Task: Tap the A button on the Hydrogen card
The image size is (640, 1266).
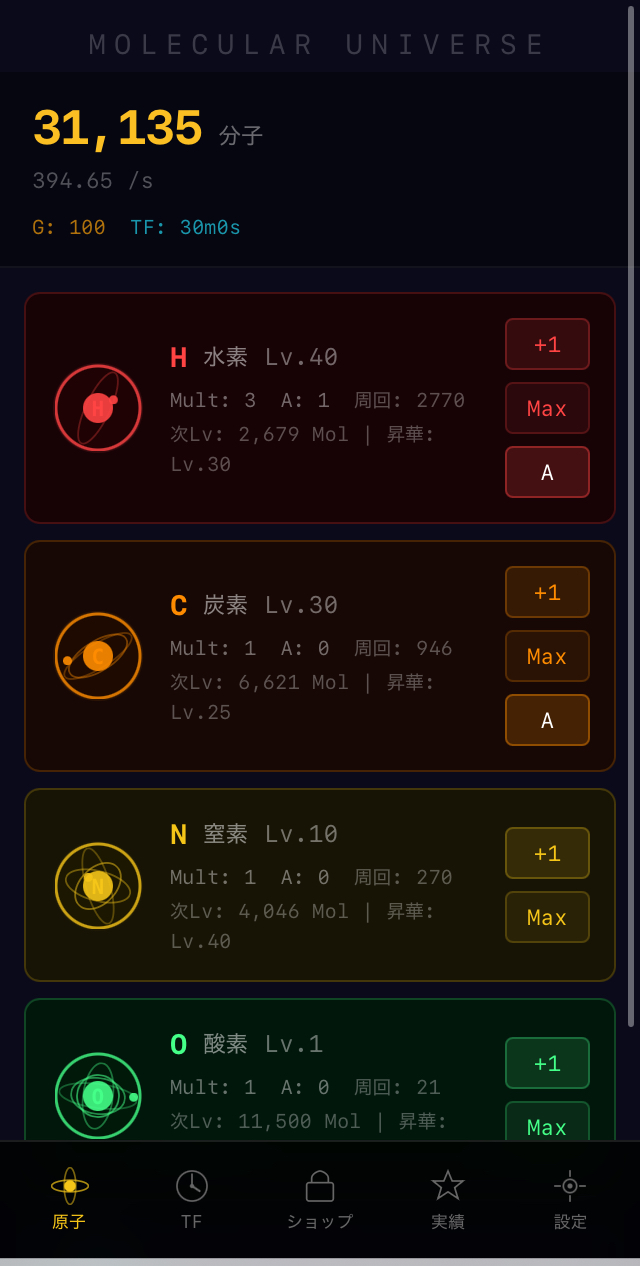Action: (547, 472)
